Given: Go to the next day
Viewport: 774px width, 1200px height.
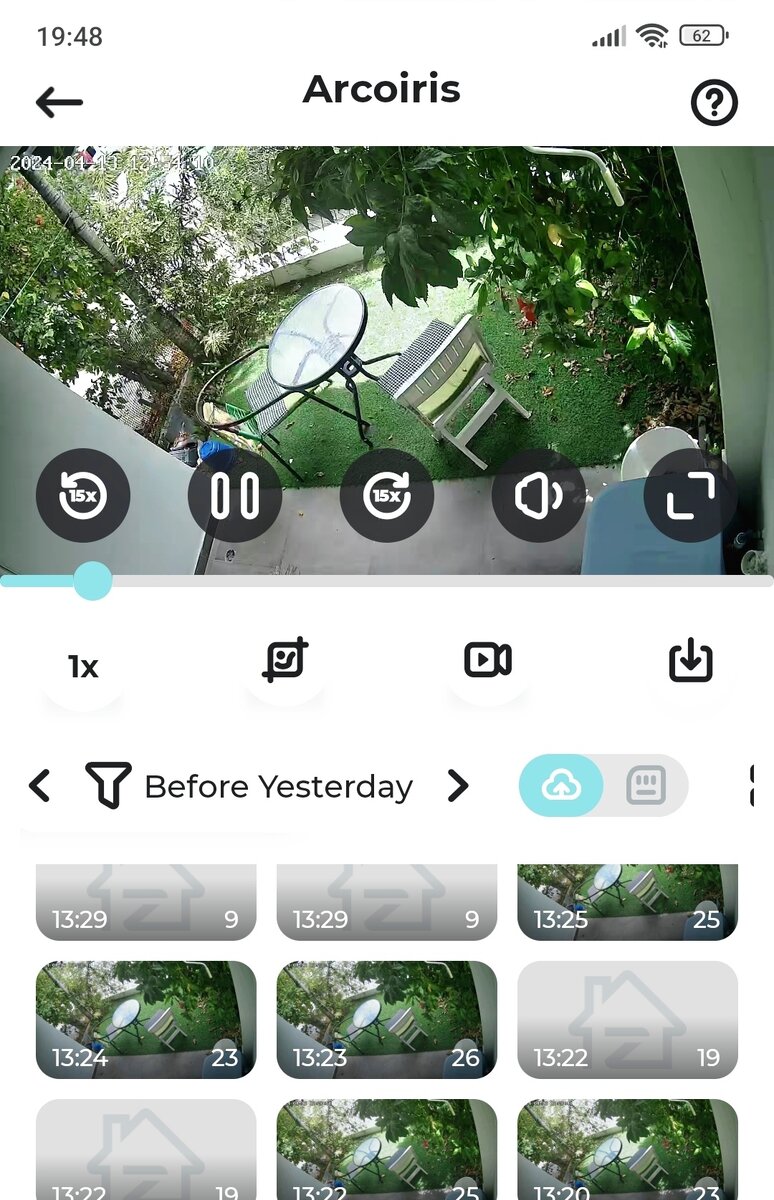Looking at the screenshot, I should [458, 786].
